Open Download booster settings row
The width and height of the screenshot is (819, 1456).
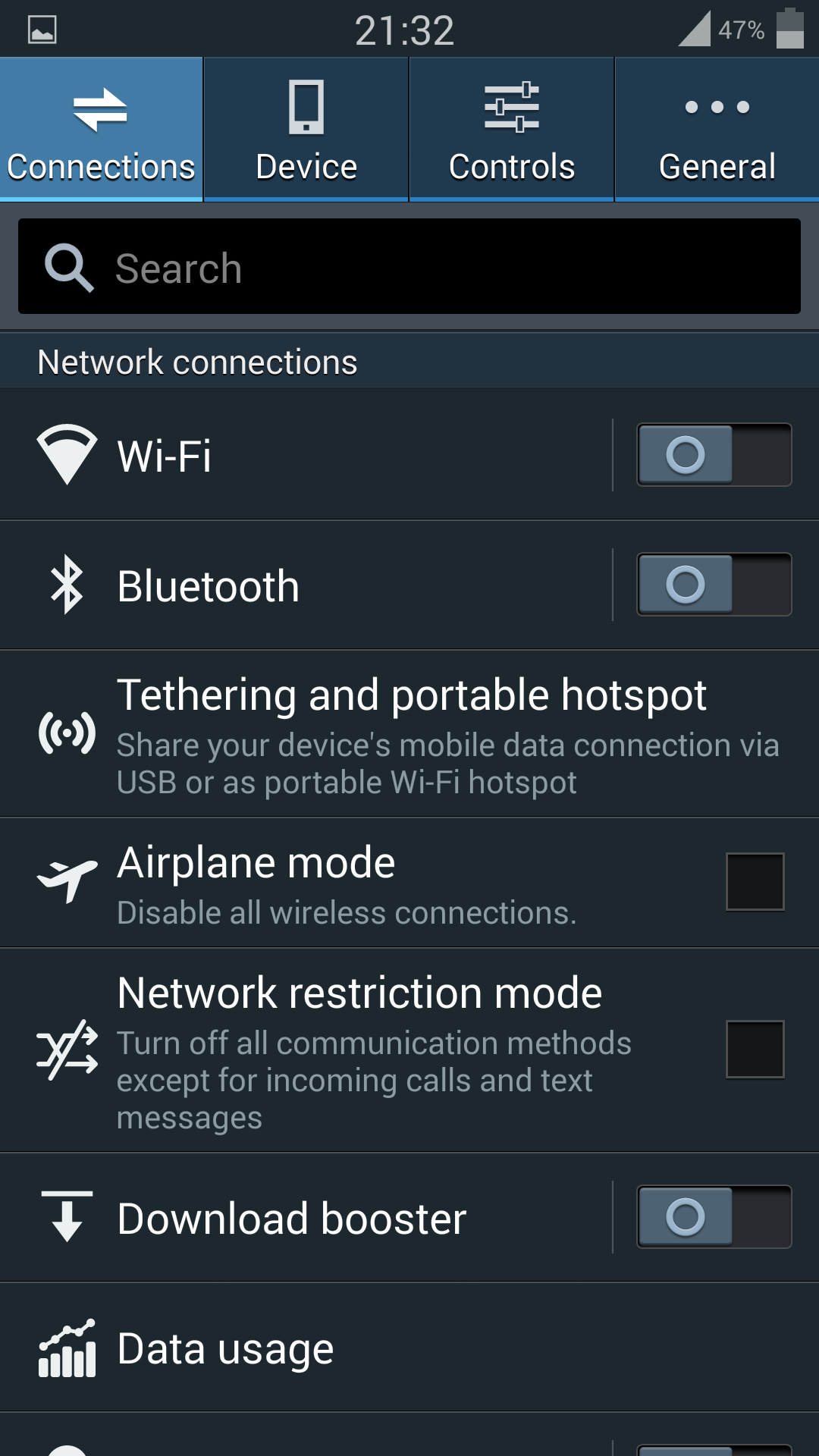click(x=306, y=1218)
